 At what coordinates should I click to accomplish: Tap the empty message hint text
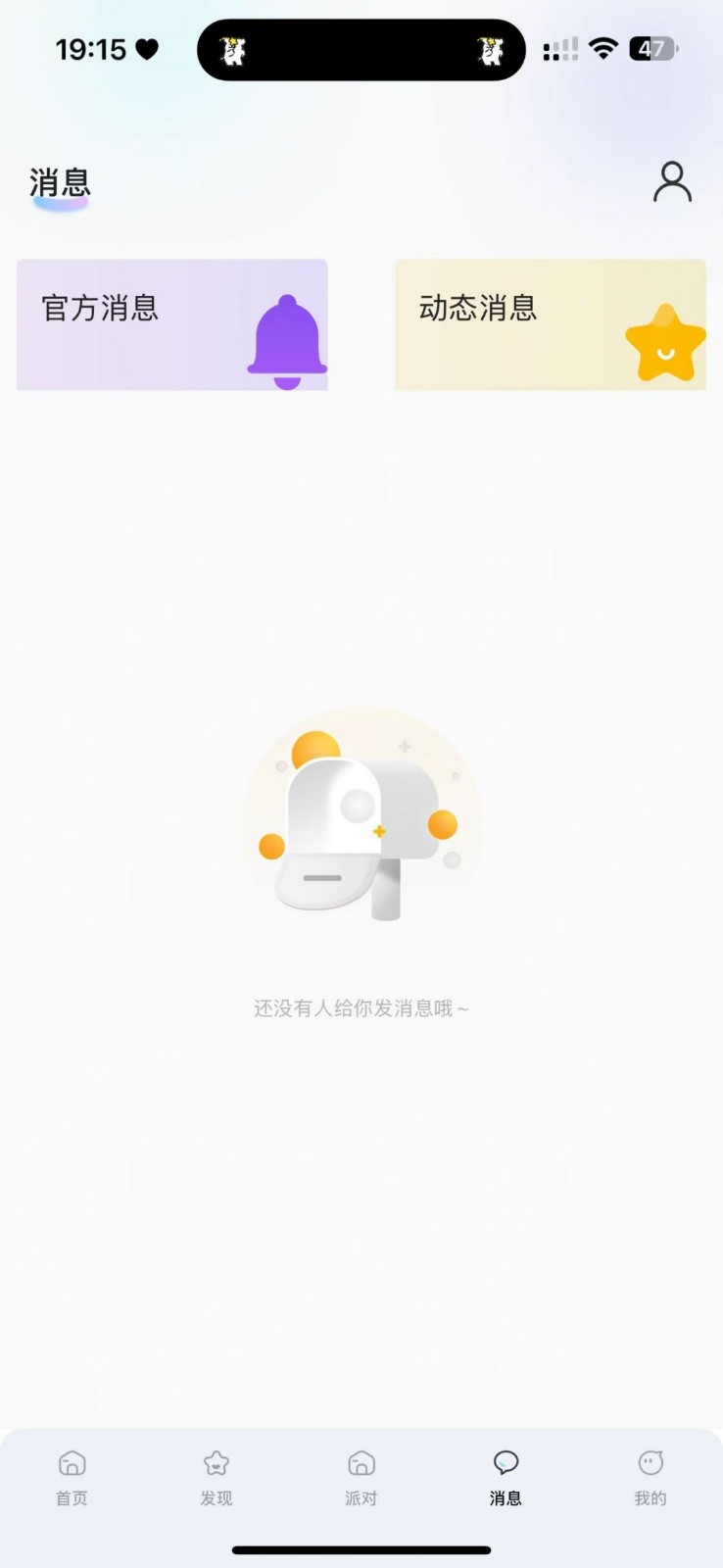coord(361,1007)
